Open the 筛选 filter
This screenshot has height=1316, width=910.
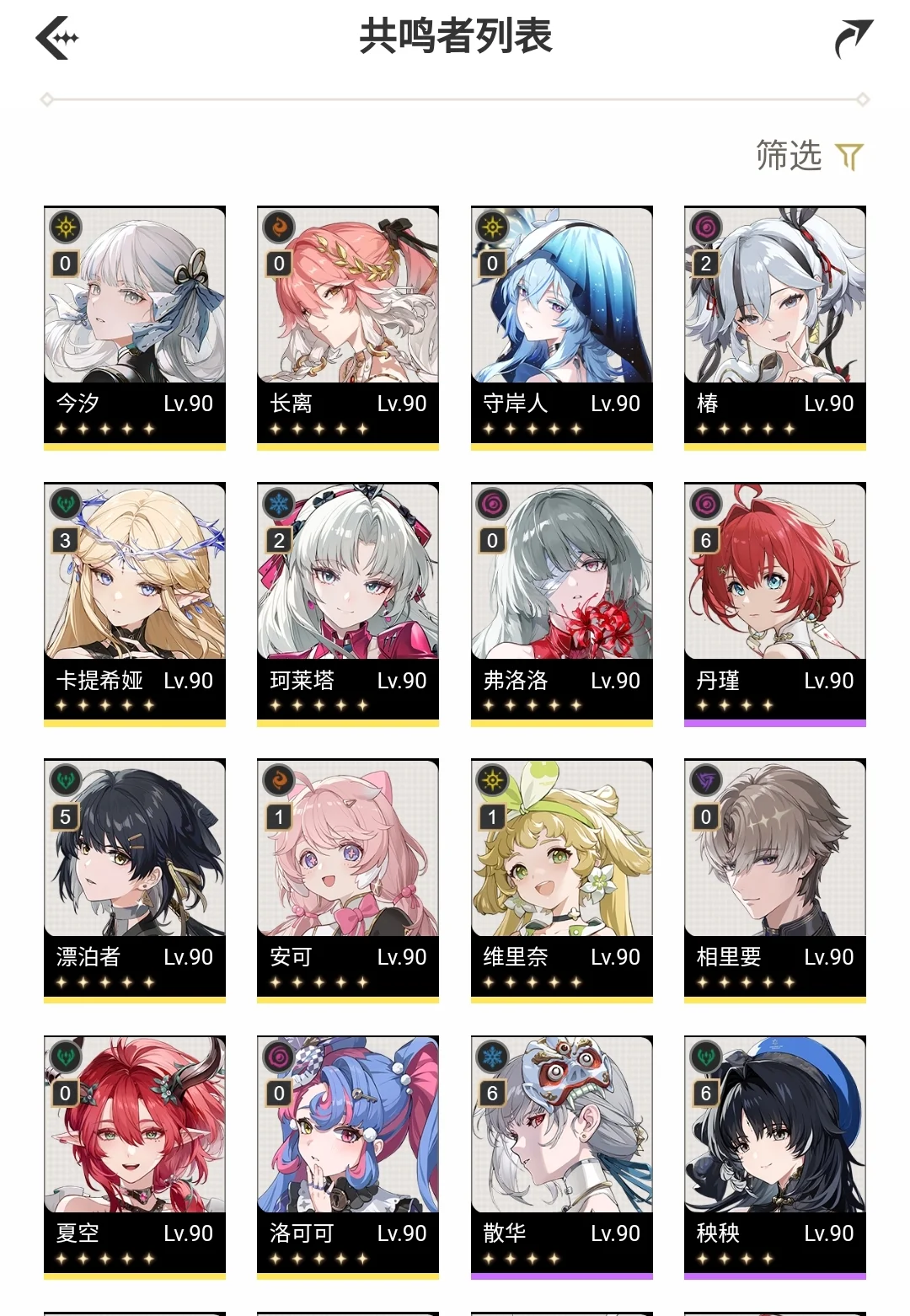point(809,156)
